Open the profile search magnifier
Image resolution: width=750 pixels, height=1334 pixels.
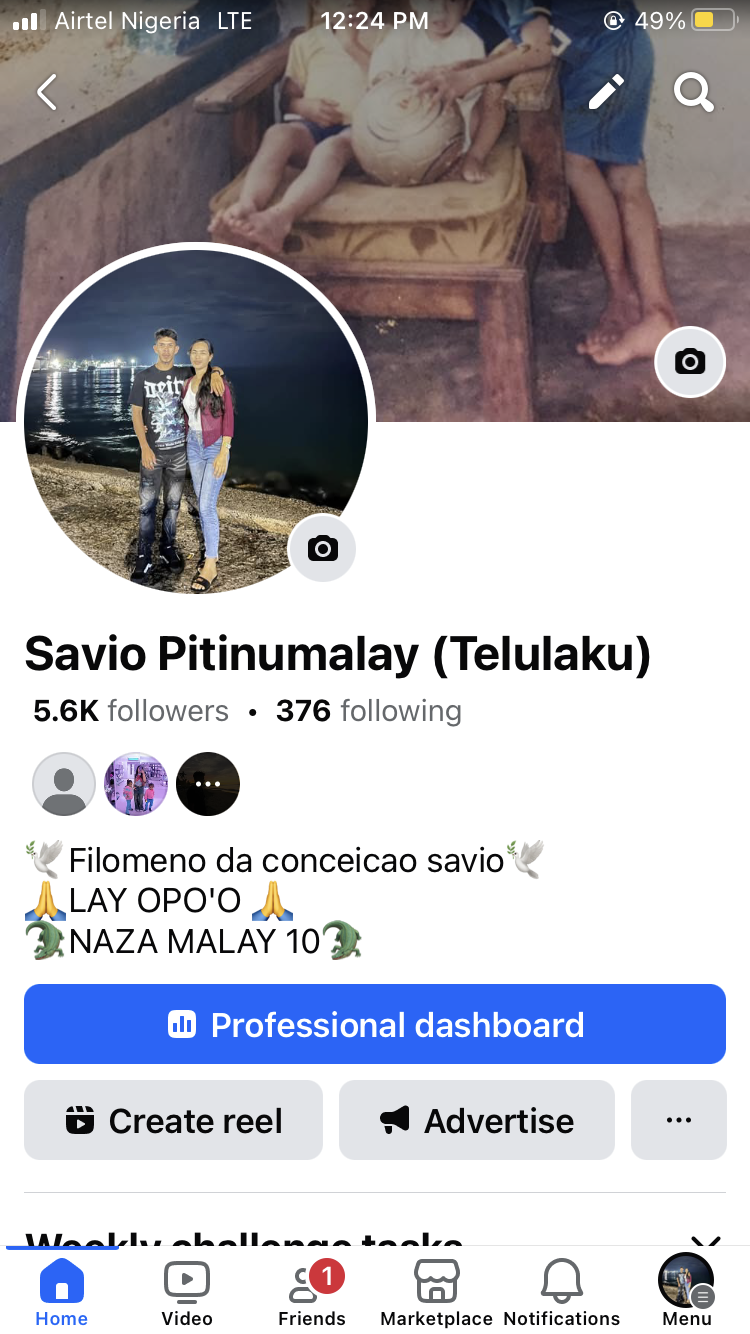pos(693,92)
